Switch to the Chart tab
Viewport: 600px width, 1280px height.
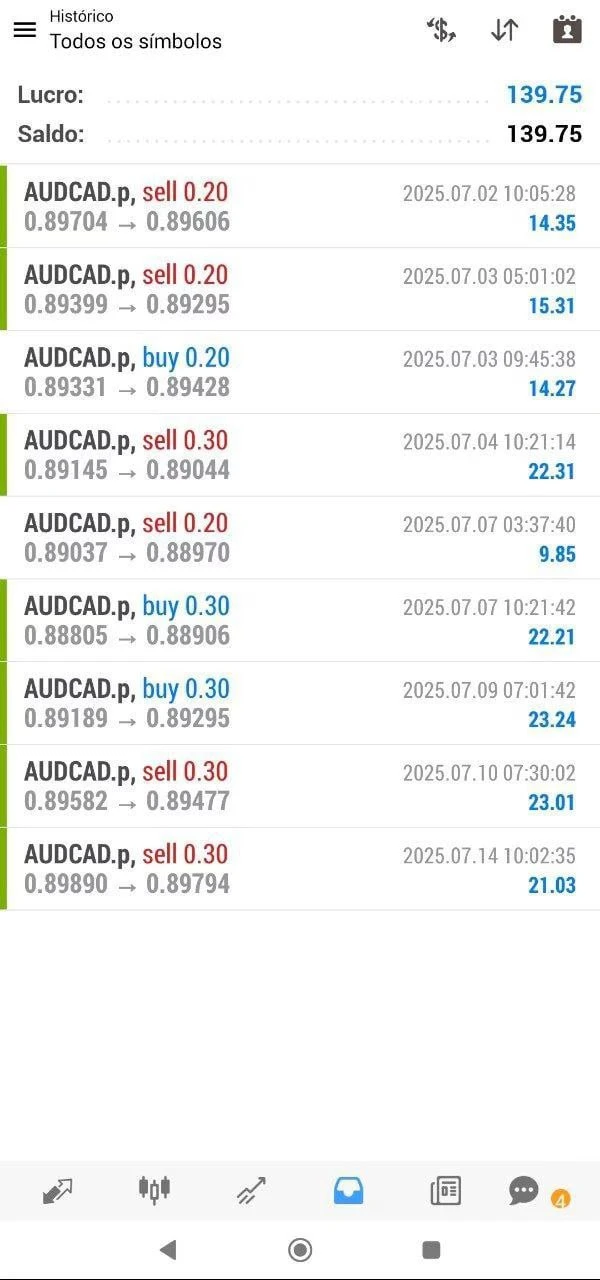point(154,1190)
